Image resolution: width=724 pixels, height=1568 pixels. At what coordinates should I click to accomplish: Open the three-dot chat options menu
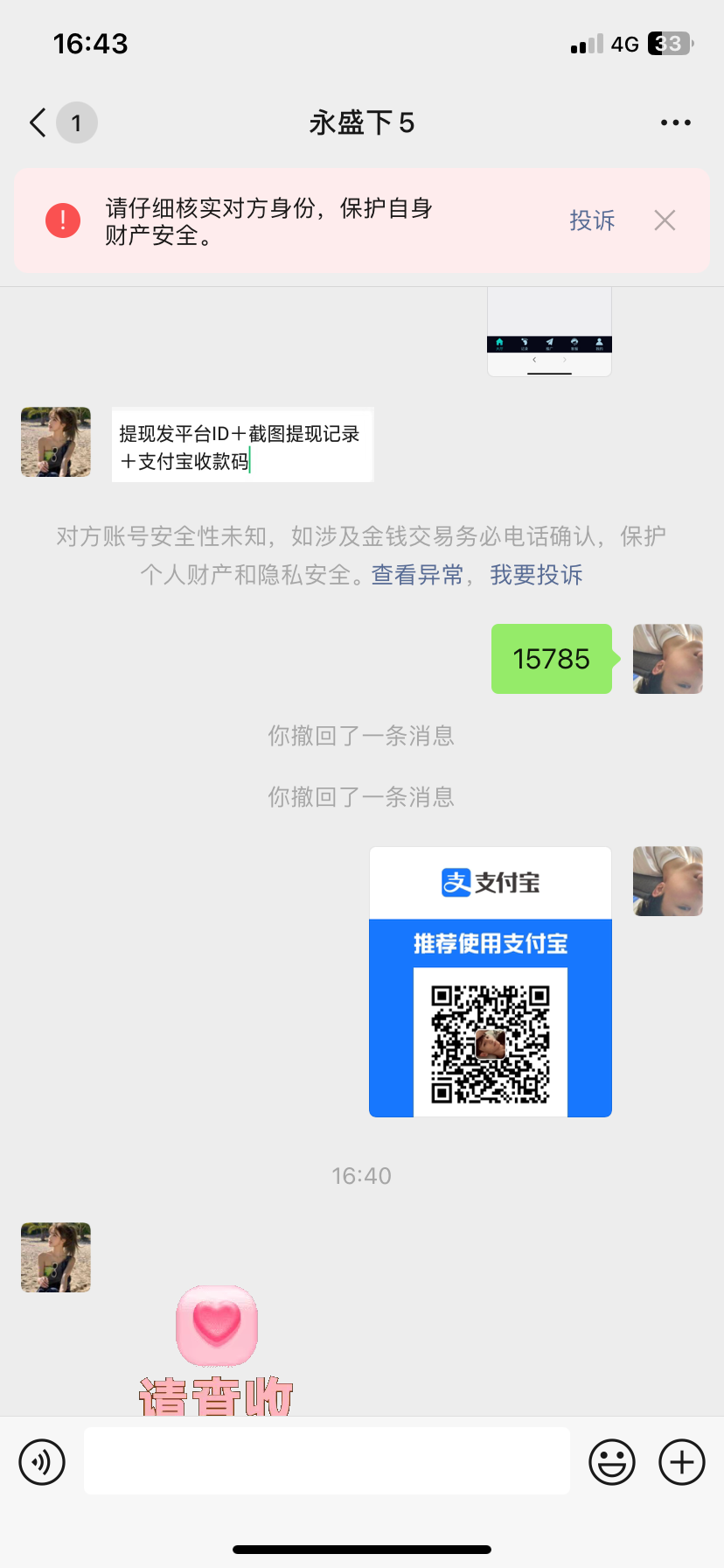[x=675, y=122]
